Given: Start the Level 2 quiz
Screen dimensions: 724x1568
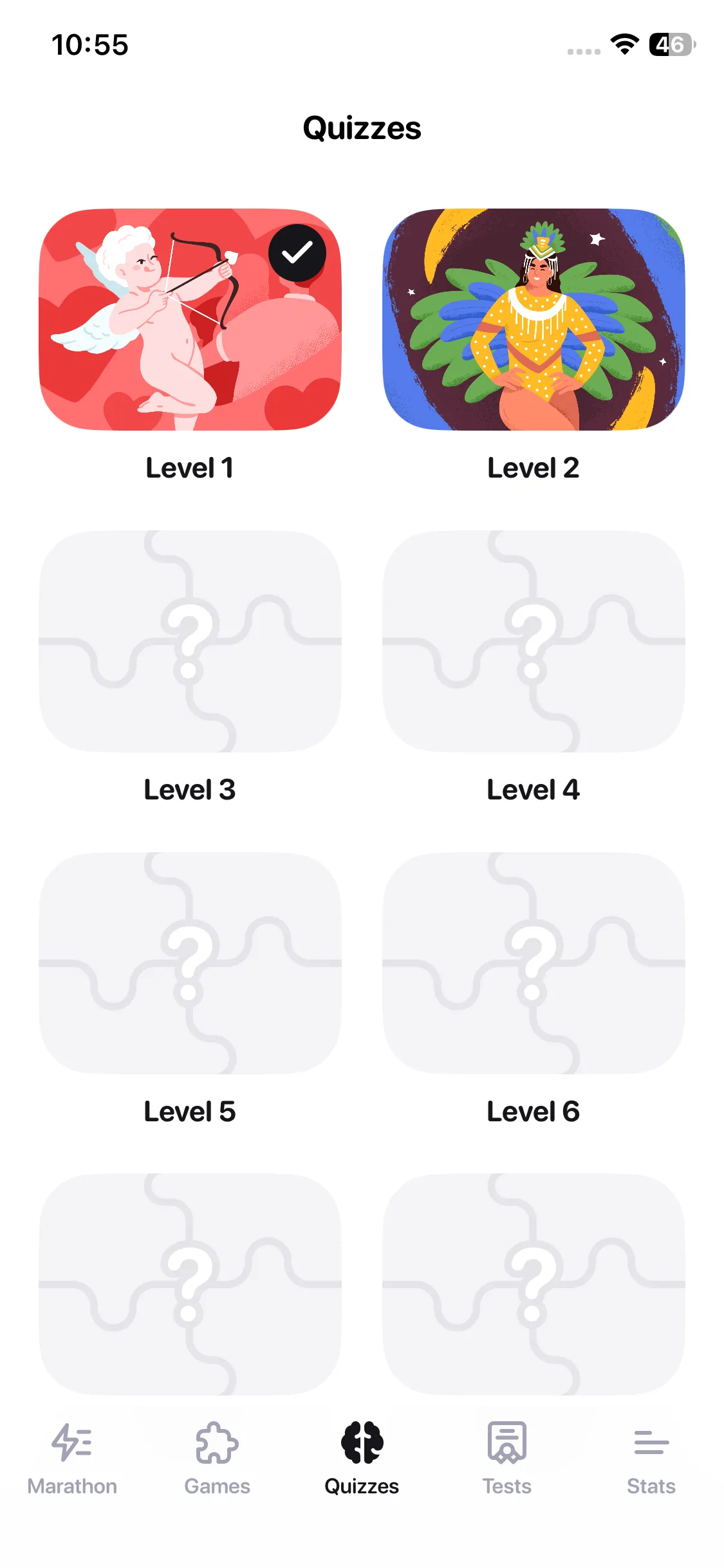Looking at the screenshot, I should (x=534, y=320).
